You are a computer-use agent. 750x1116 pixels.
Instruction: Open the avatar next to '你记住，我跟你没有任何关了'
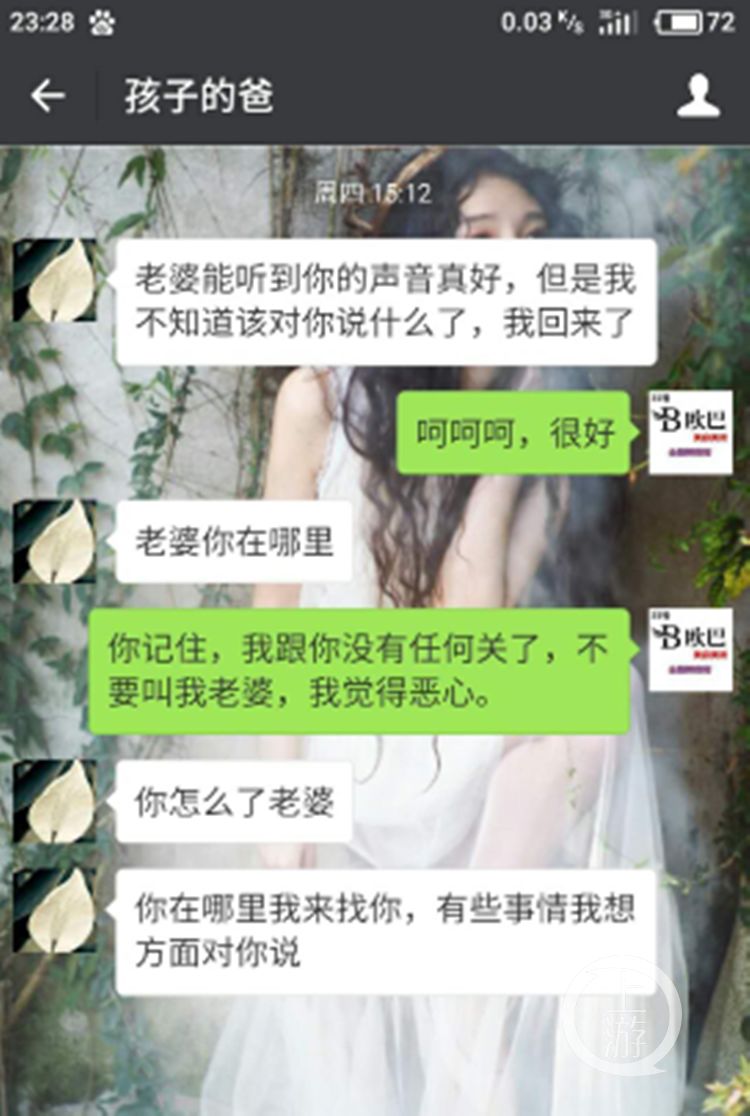click(x=690, y=649)
